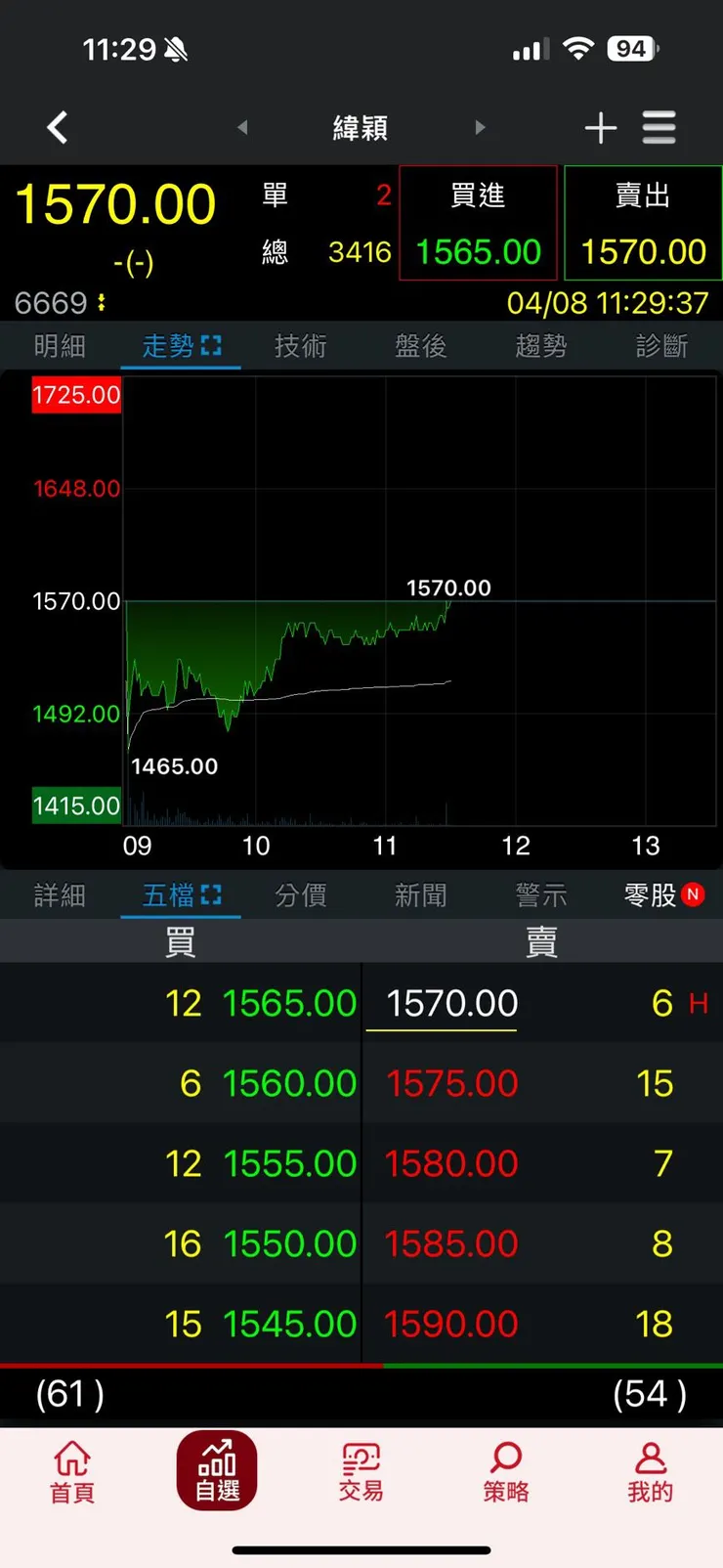The image size is (723, 1568).
Task: Tap the 買進 buy button
Action: click(478, 224)
